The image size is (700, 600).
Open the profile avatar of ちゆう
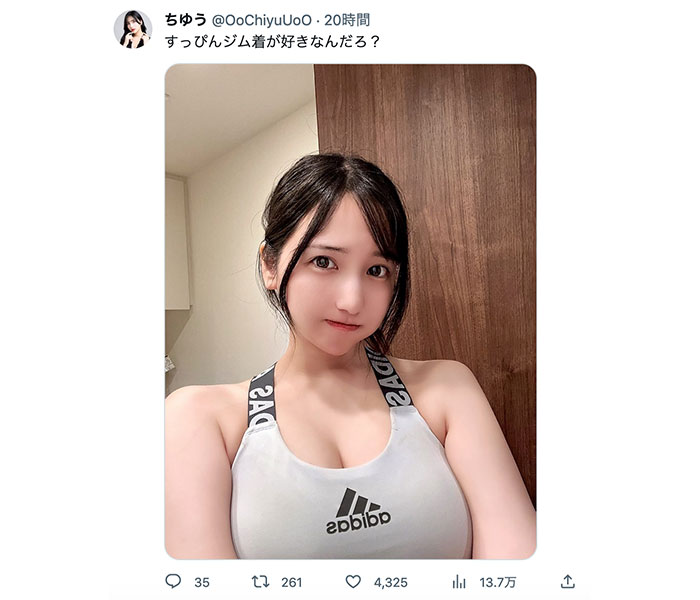pos(133,29)
